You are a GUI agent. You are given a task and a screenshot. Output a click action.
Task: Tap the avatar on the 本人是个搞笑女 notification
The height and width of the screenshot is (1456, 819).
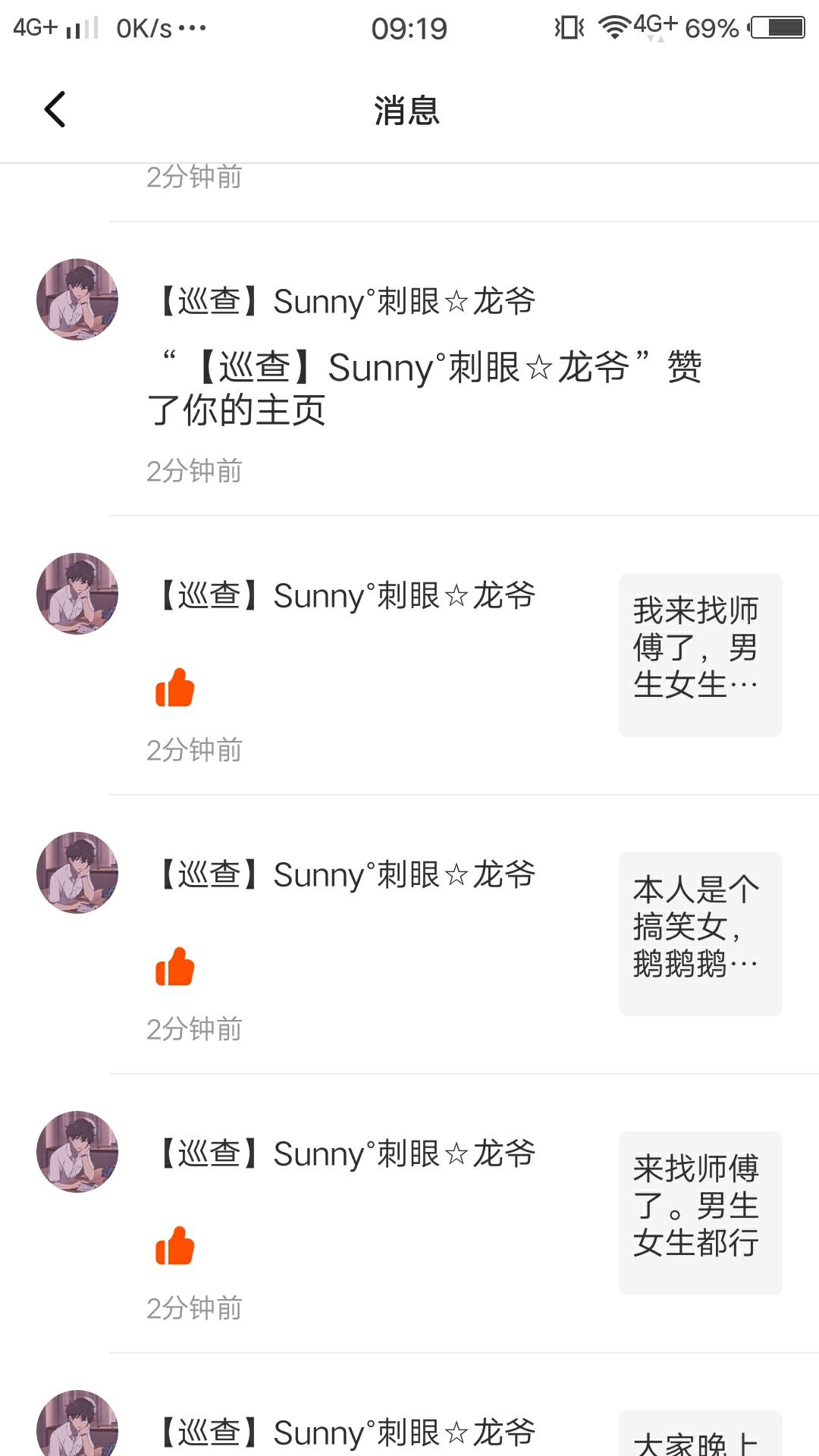[x=77, y=873]
